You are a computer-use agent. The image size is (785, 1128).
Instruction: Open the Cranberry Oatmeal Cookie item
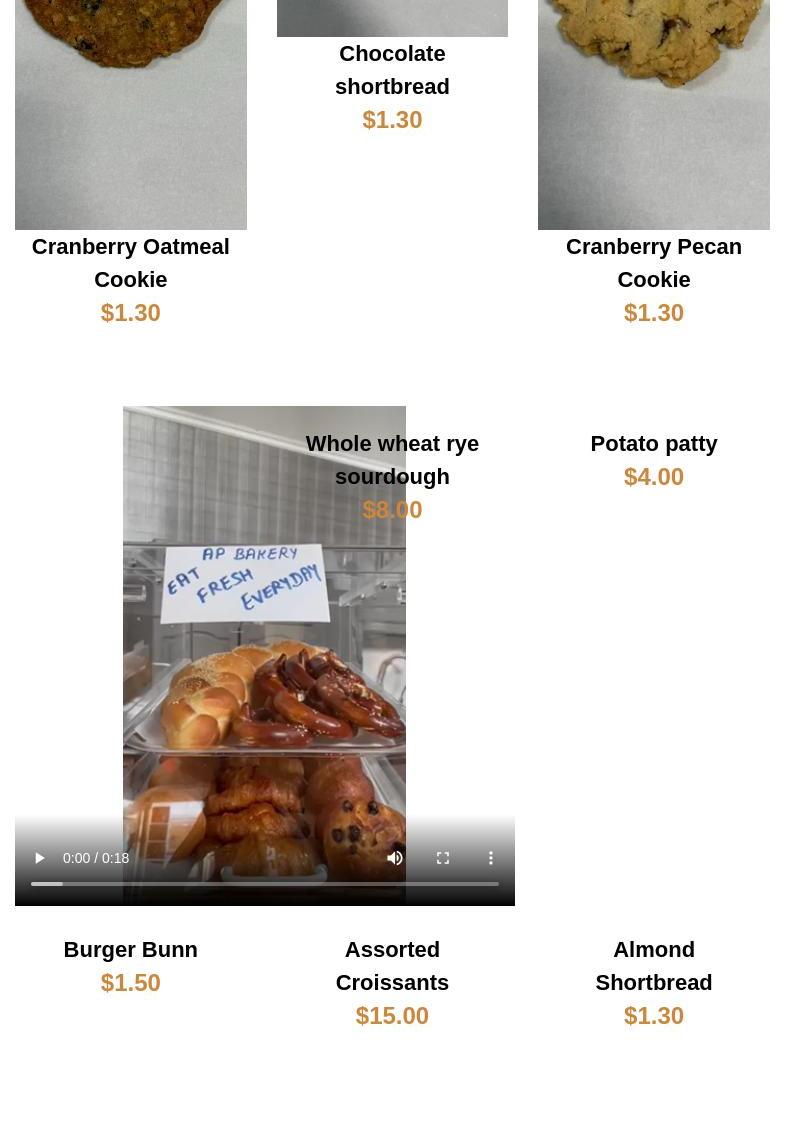point(130,262)
